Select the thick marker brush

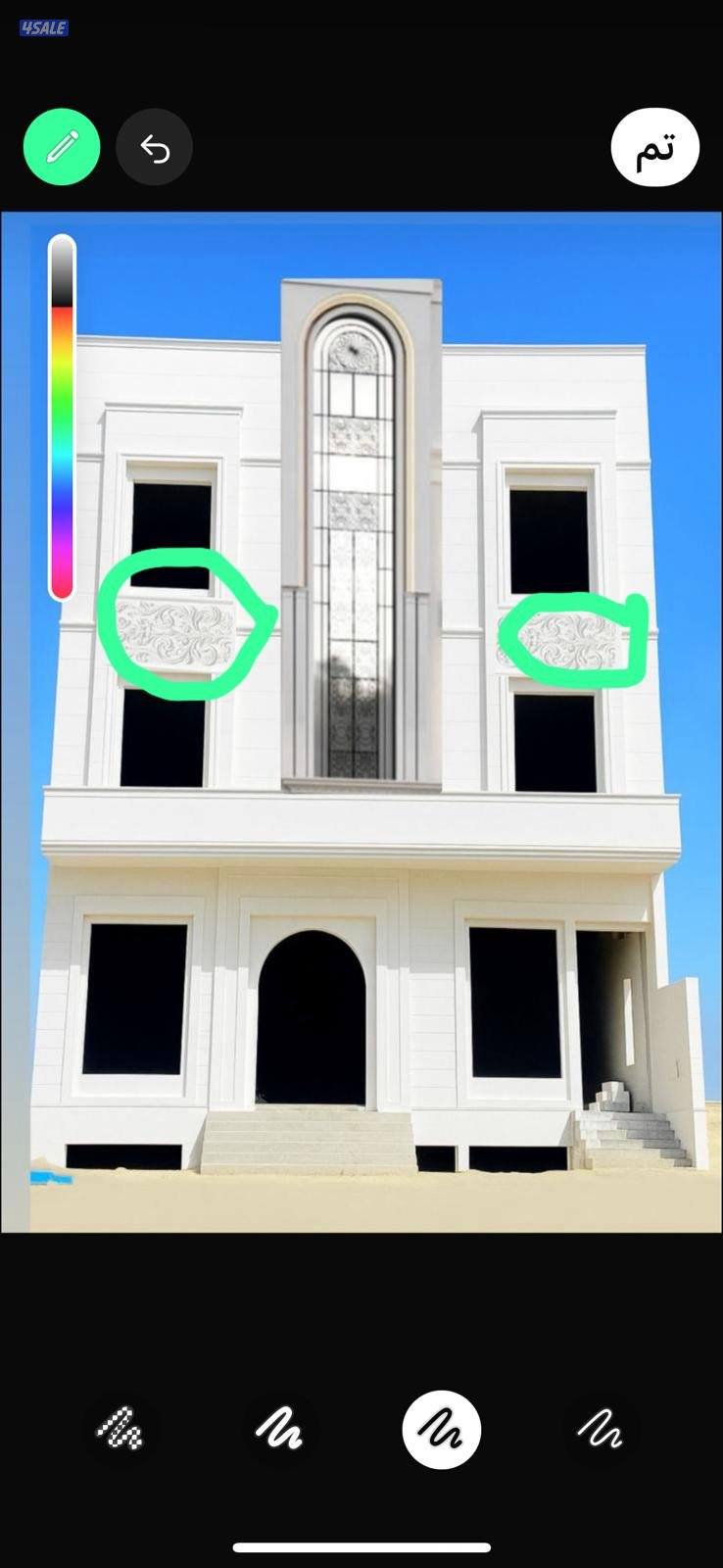tap(280, 1429)
